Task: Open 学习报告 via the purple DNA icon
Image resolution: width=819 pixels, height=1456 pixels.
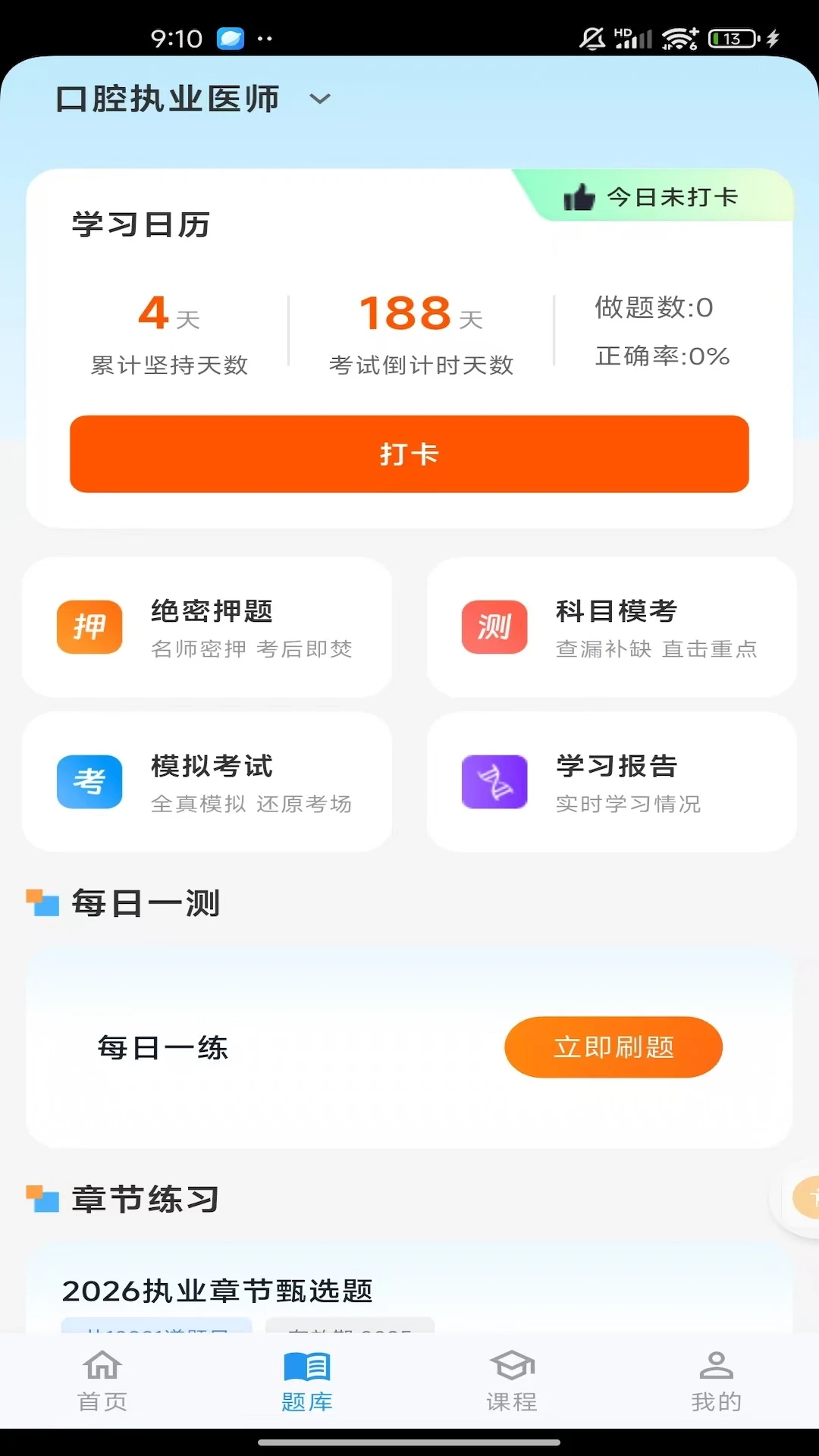Action: tap(494, 782)
